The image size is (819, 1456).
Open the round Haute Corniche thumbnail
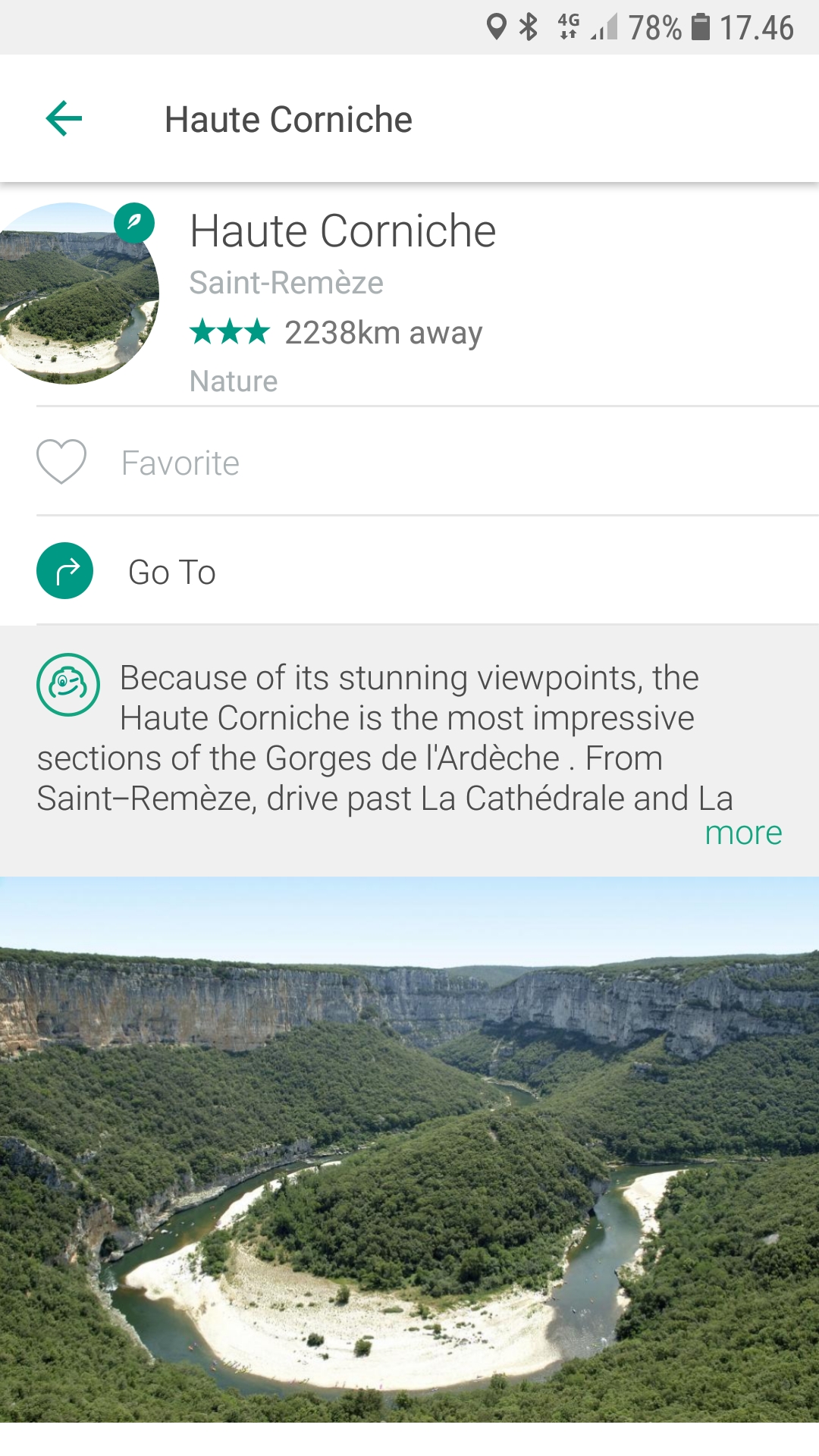coord(74,294)
